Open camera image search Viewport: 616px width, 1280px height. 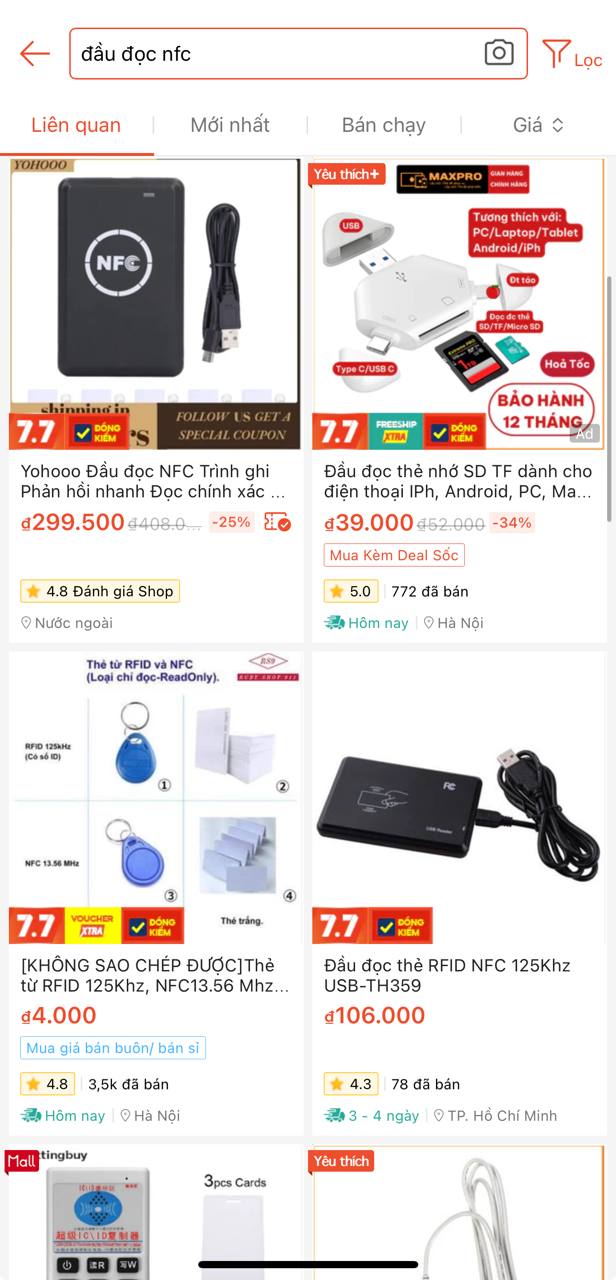[x=498, y=53]
